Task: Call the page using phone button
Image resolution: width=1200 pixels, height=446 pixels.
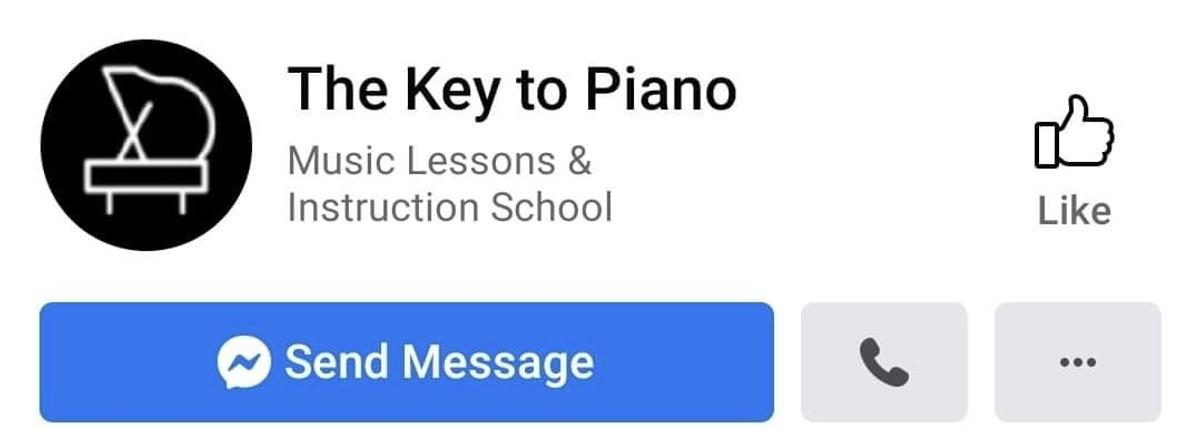Action: point(884,362)
